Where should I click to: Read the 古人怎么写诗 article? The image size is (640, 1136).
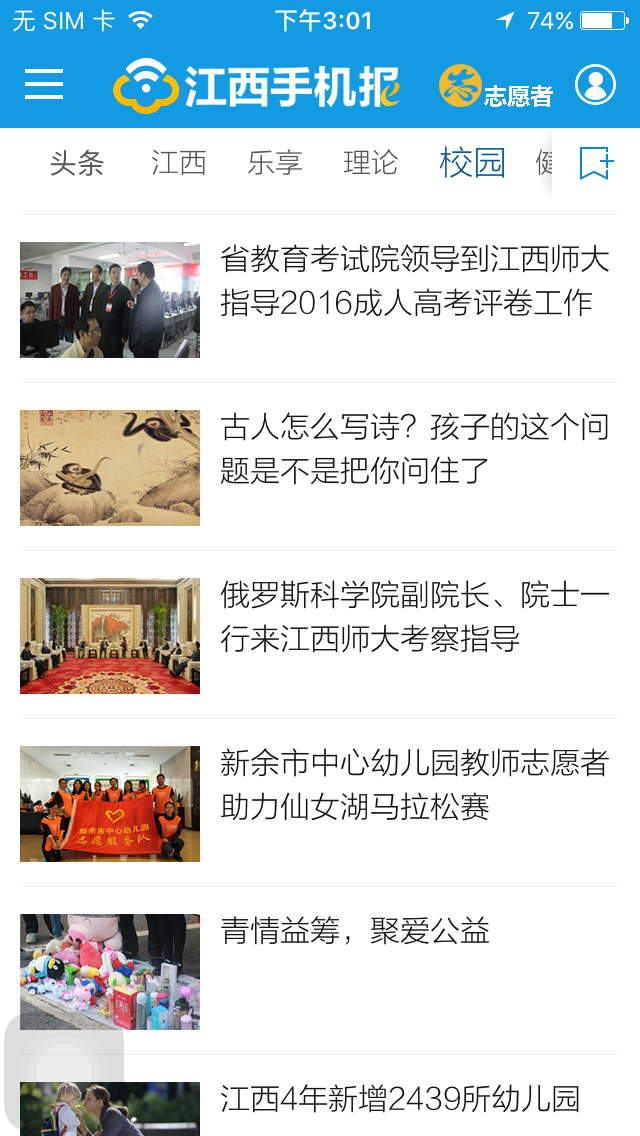414,450
